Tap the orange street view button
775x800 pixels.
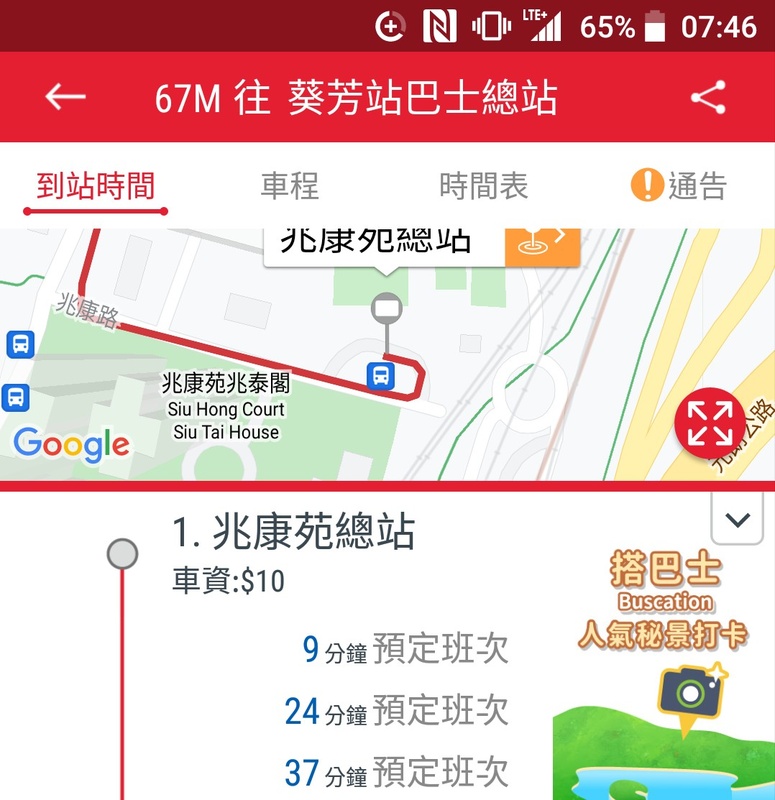(x=542, y=241)
